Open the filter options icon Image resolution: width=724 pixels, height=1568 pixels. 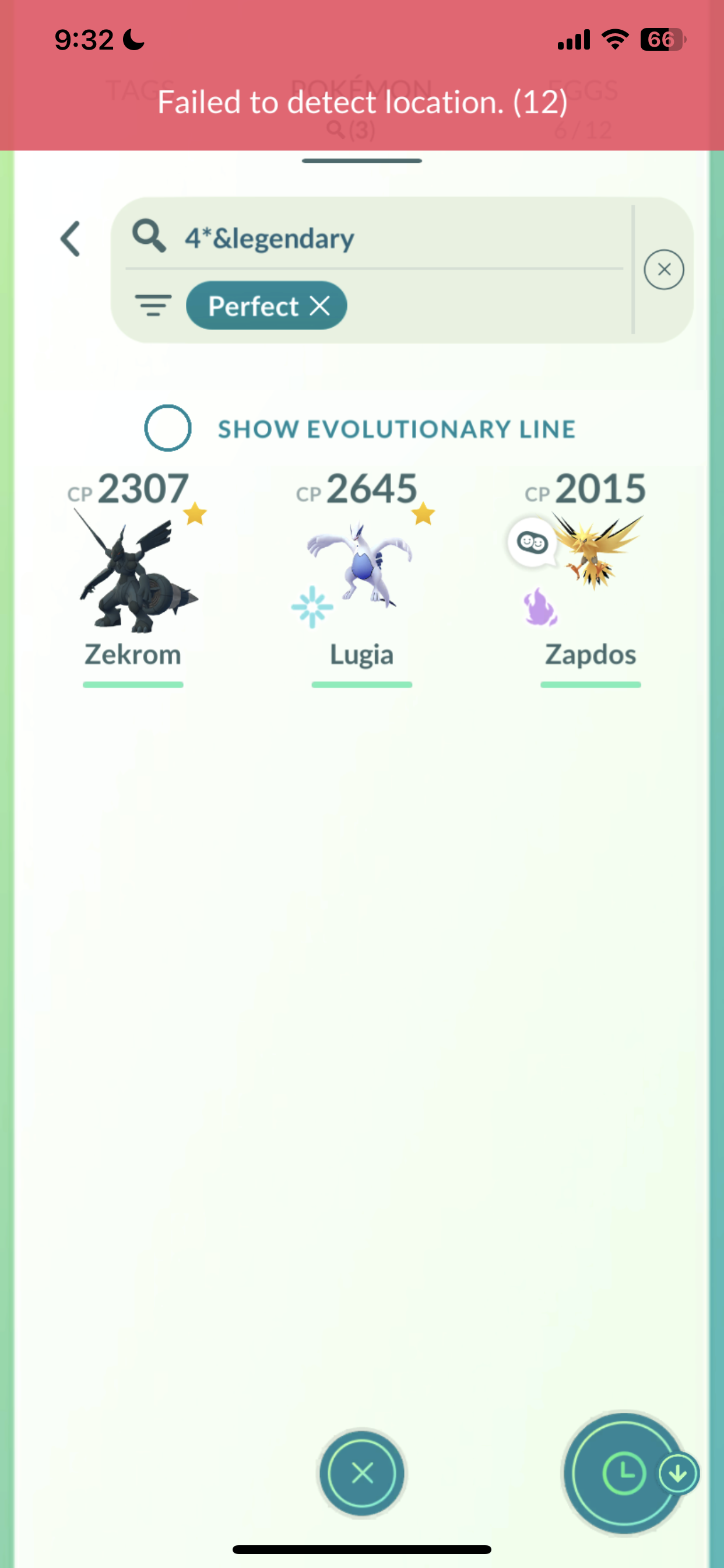tap(153, 306)
